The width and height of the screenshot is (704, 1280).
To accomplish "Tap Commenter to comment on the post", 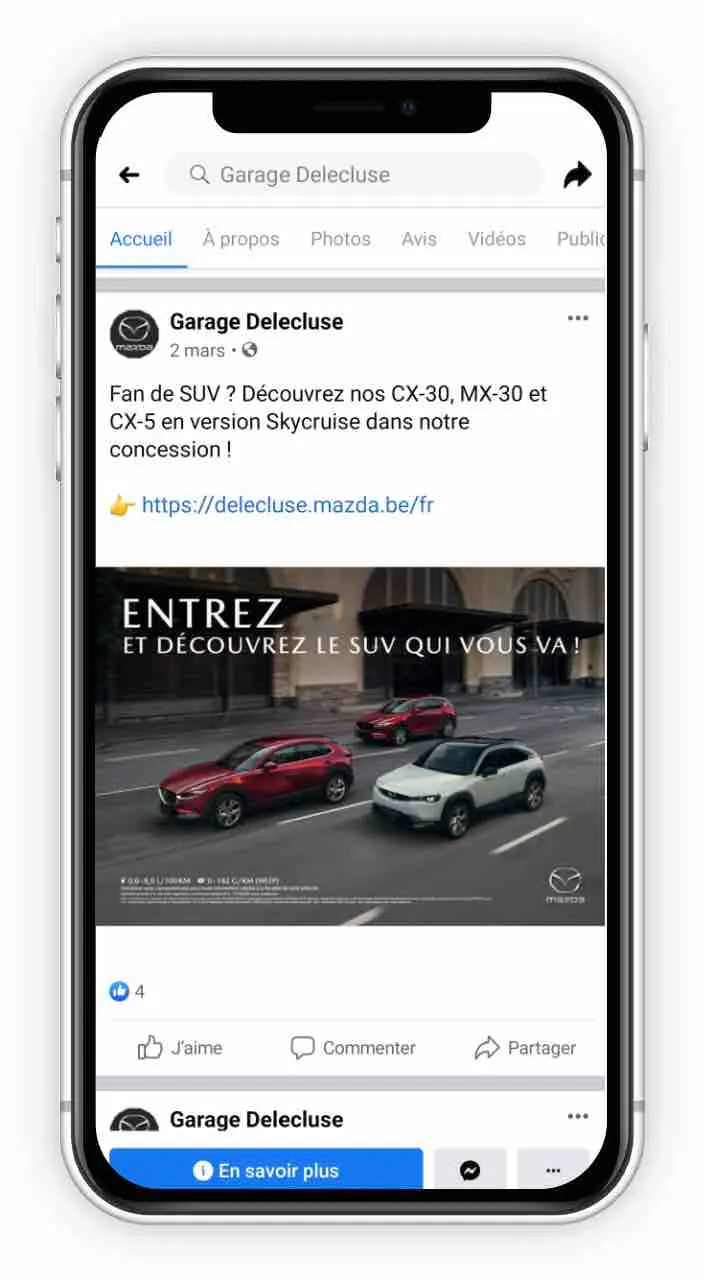I will tap(353, 1048).
